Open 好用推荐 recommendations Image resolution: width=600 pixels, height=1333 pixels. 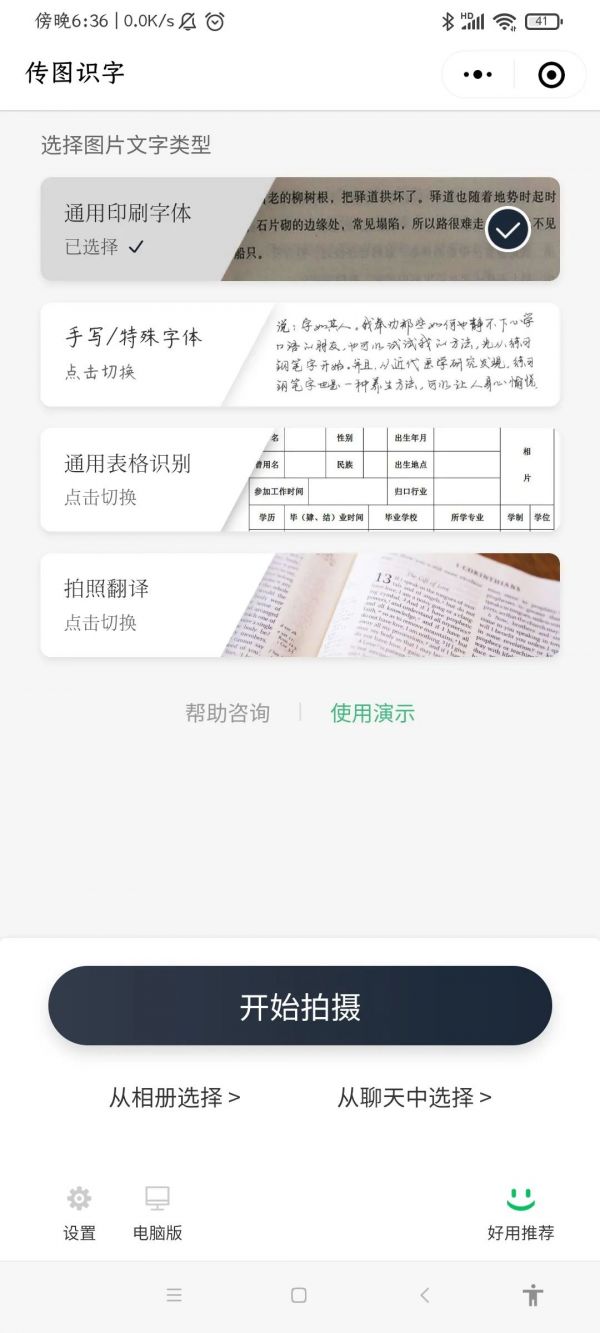coord(520,1213)
